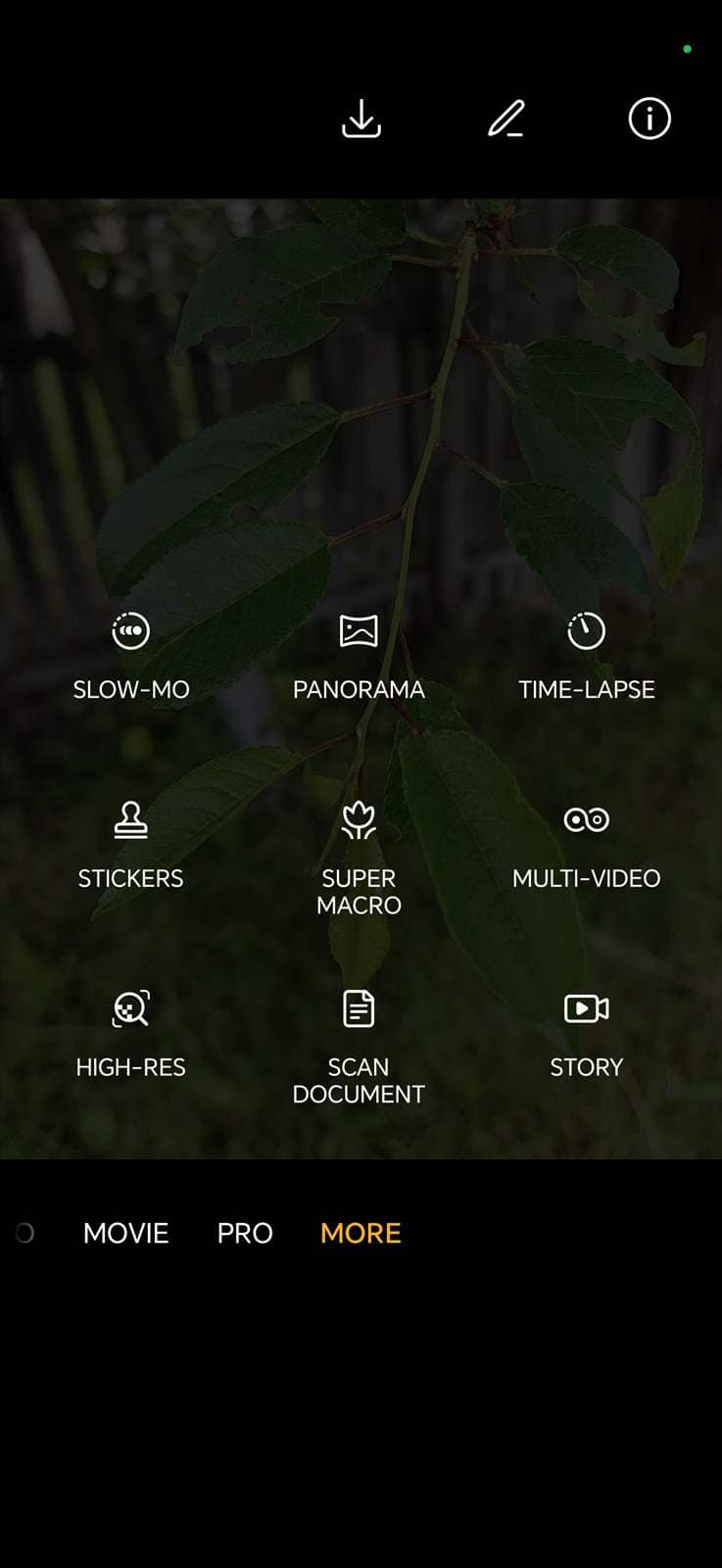This screenshot has height=1568, width=722.
Task: Switch to the Pro tab
Action: point(245,1233)
